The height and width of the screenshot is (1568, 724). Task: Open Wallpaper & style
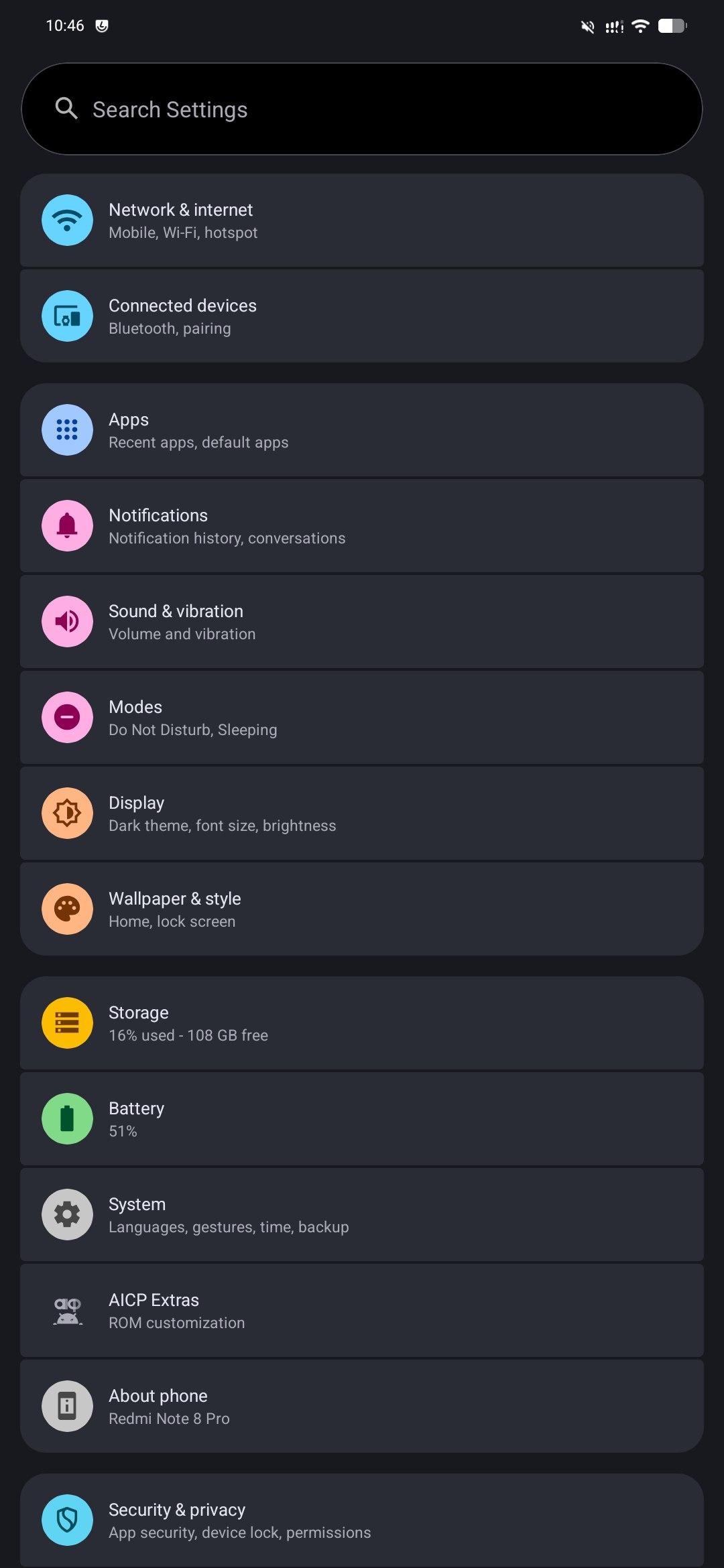point(362,909)
